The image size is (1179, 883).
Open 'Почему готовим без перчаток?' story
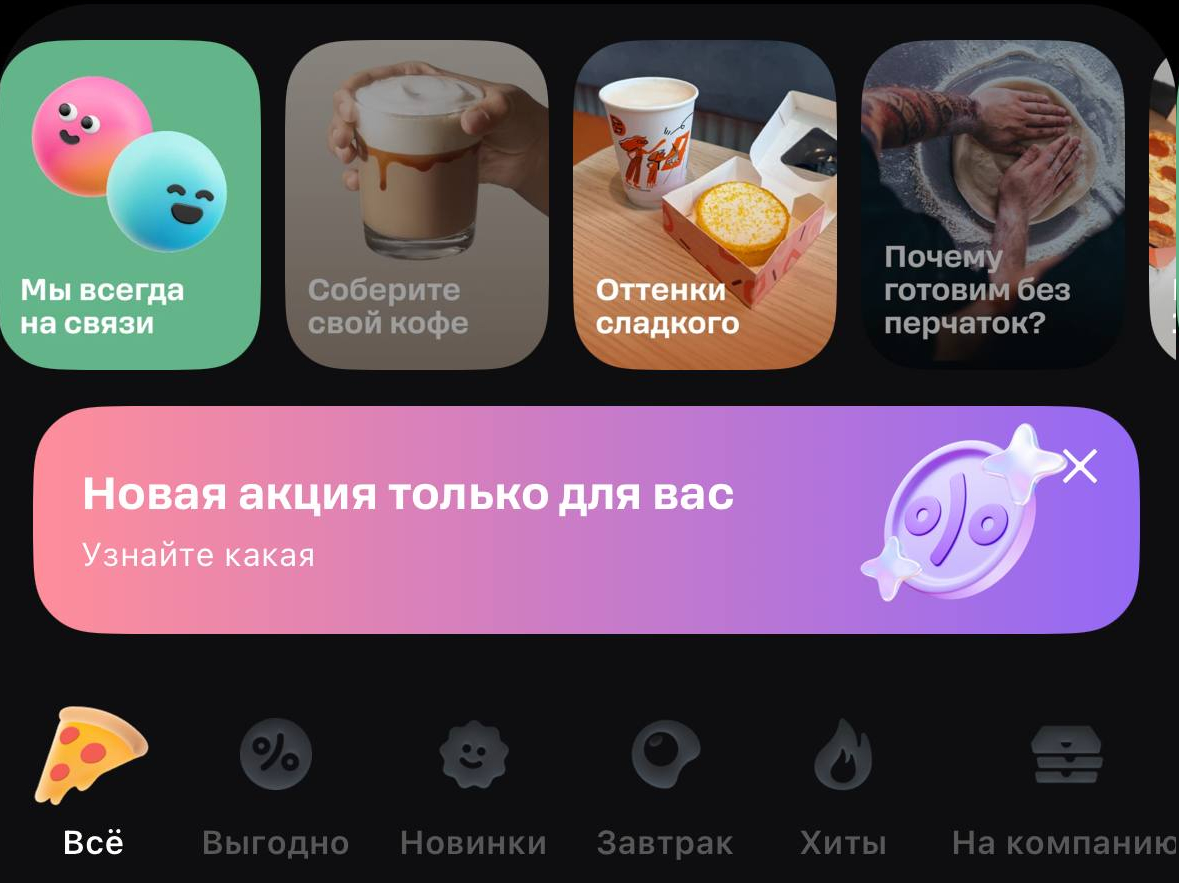pyautogui.click(x=992, y=205)
